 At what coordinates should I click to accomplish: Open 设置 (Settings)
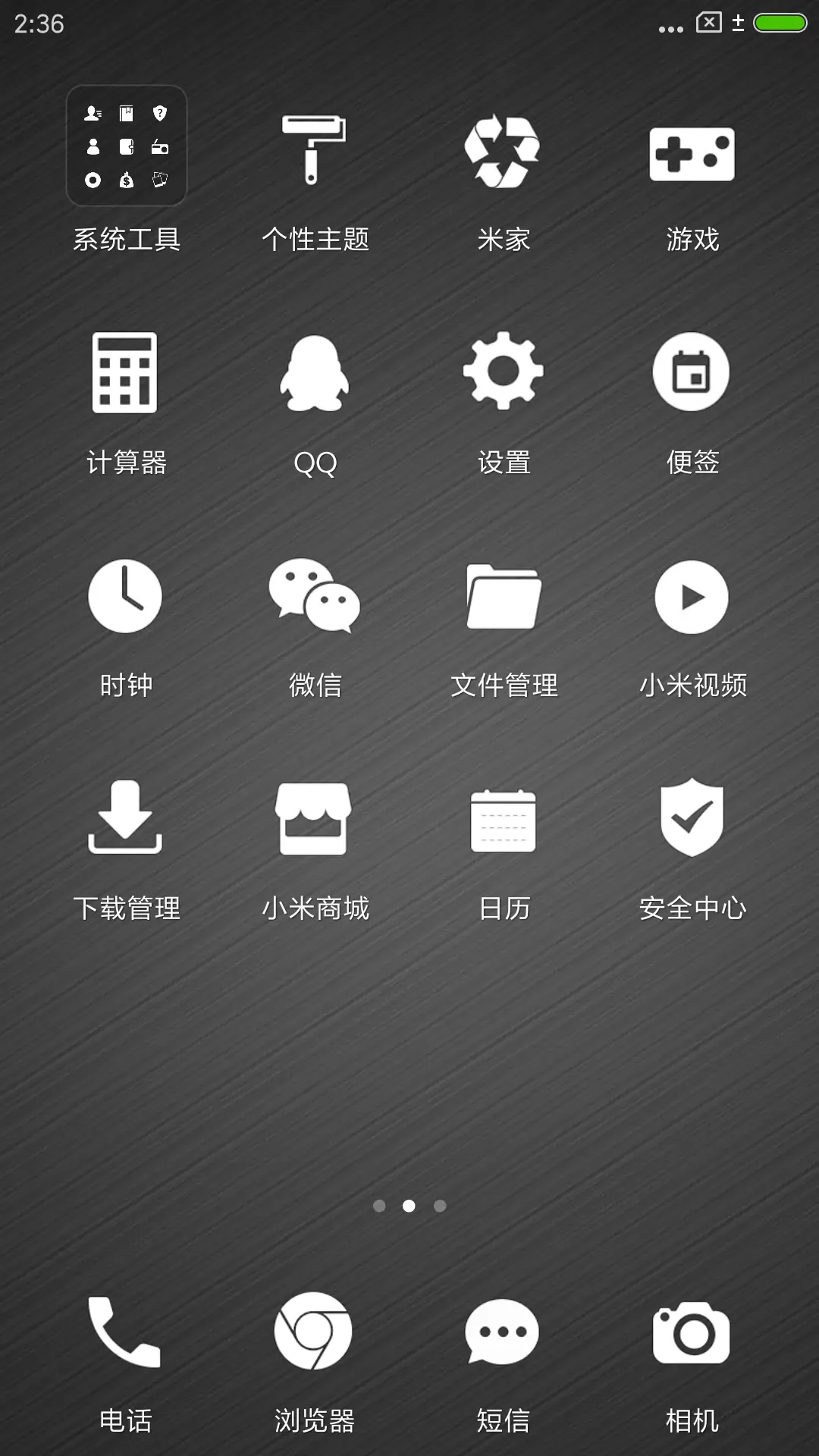[503, 372]
